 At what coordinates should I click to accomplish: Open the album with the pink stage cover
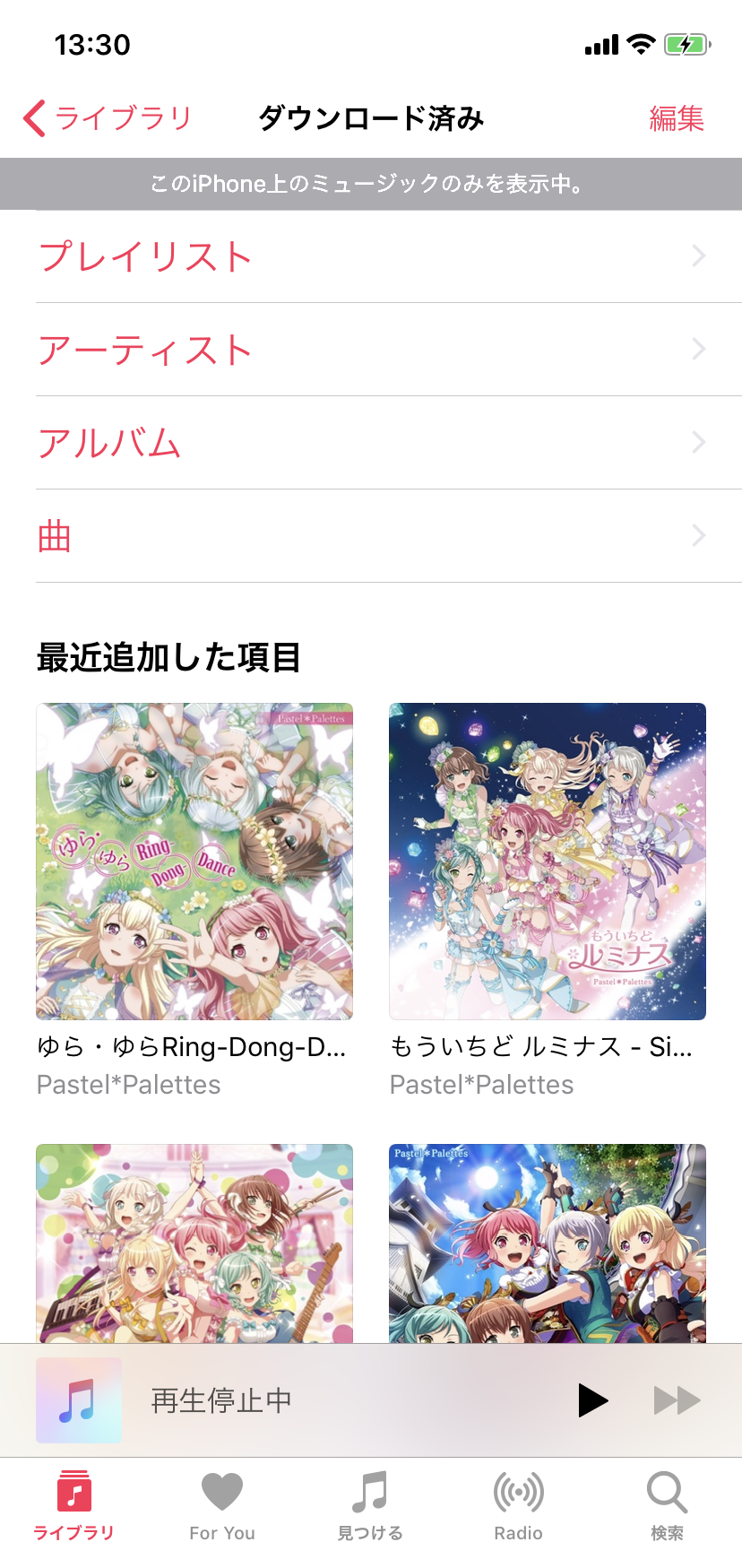pyautogui.click(x=194, y=1243)
